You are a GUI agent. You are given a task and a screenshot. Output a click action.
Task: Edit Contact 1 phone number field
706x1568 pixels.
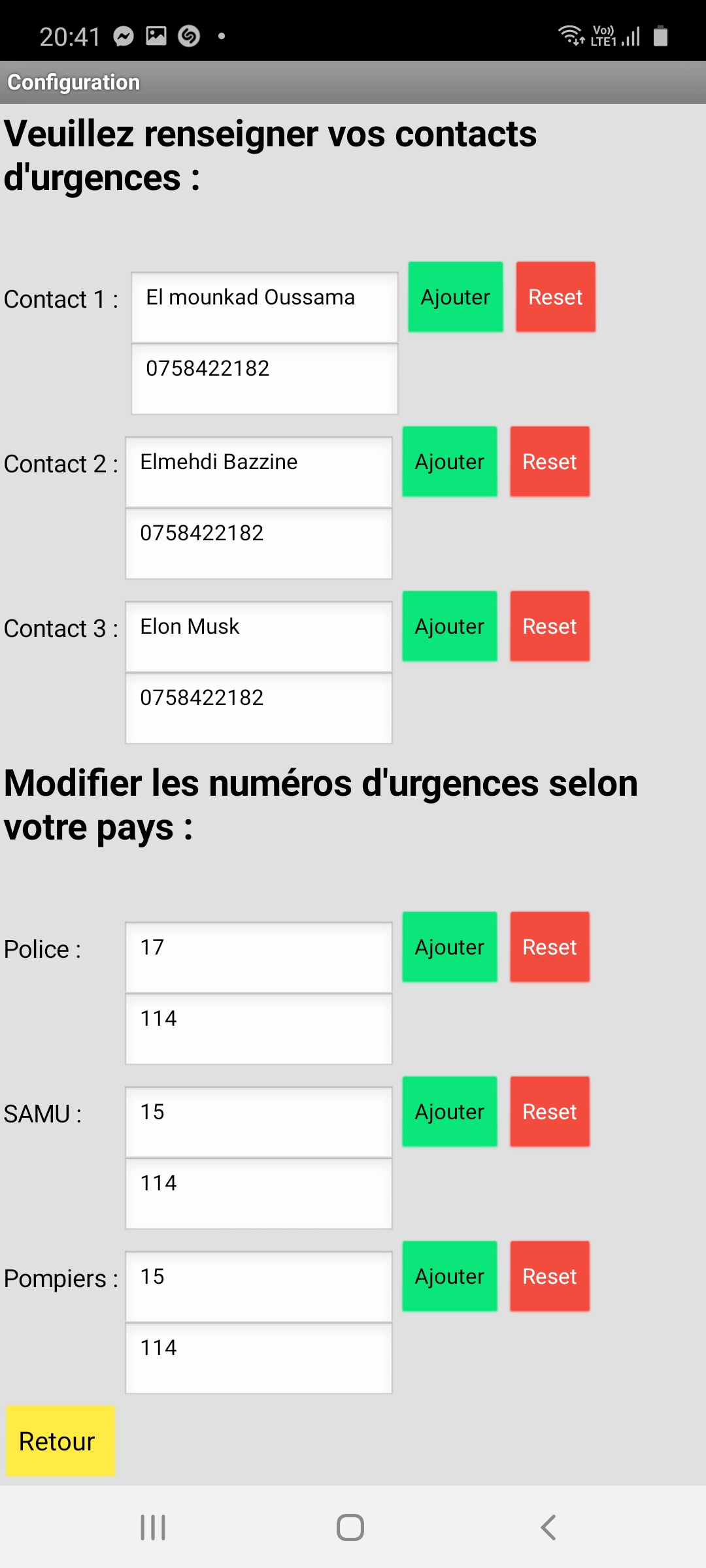265,379
